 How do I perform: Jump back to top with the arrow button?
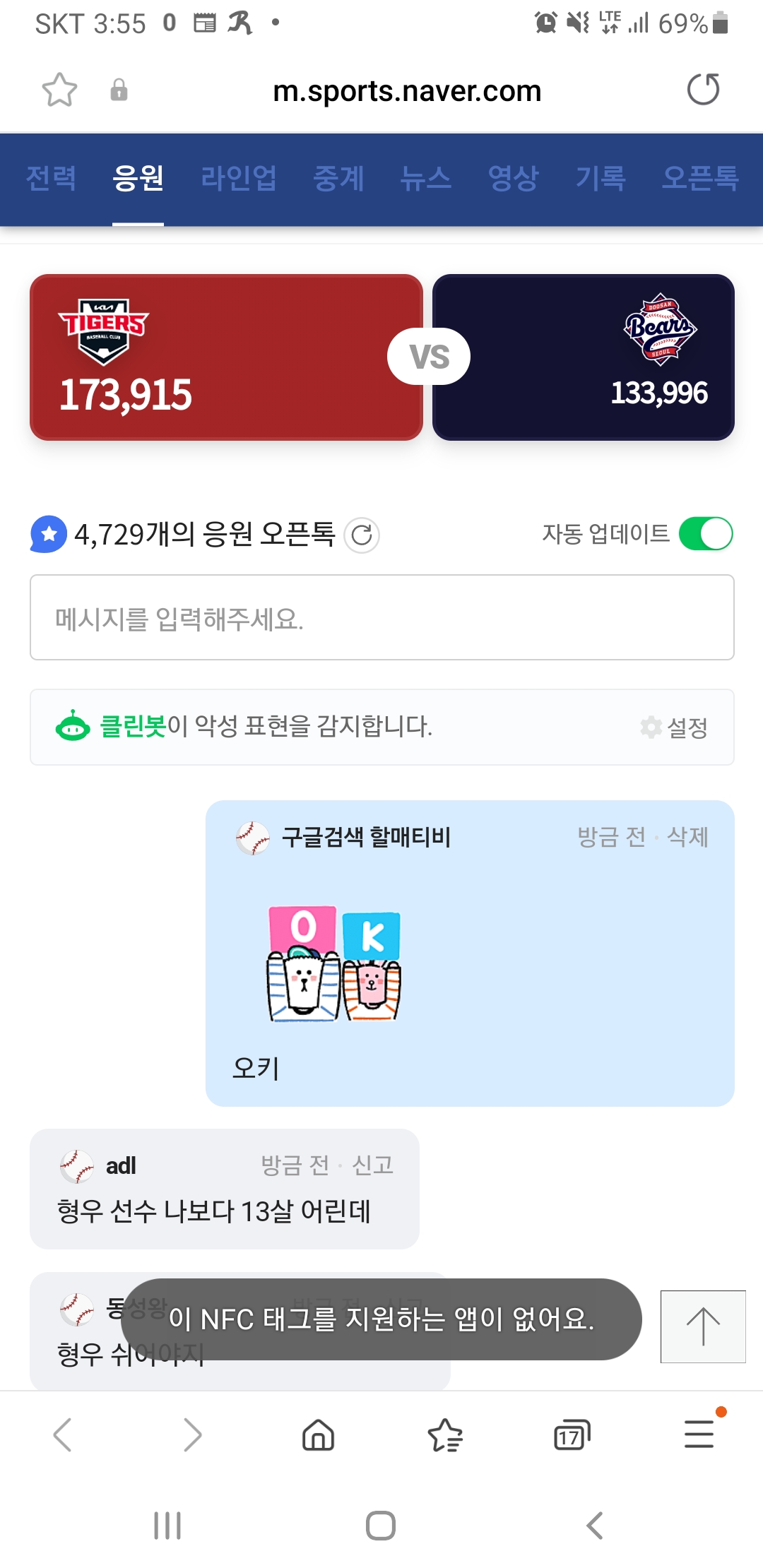pyautogui.click(x=703, y=1326)
